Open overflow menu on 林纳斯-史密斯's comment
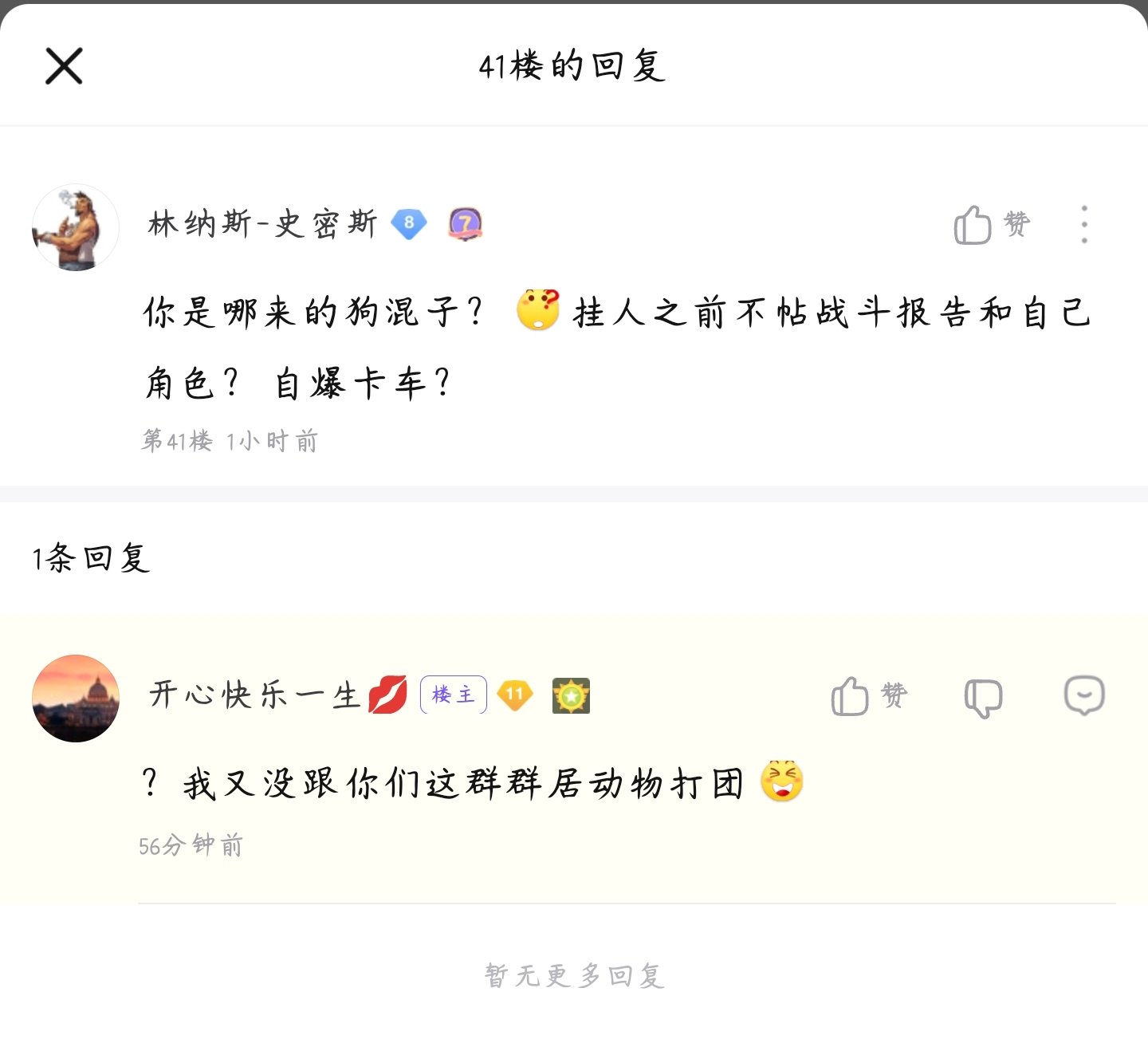The width and height of the screenshot is (1148, 1047). point(1084,224)
